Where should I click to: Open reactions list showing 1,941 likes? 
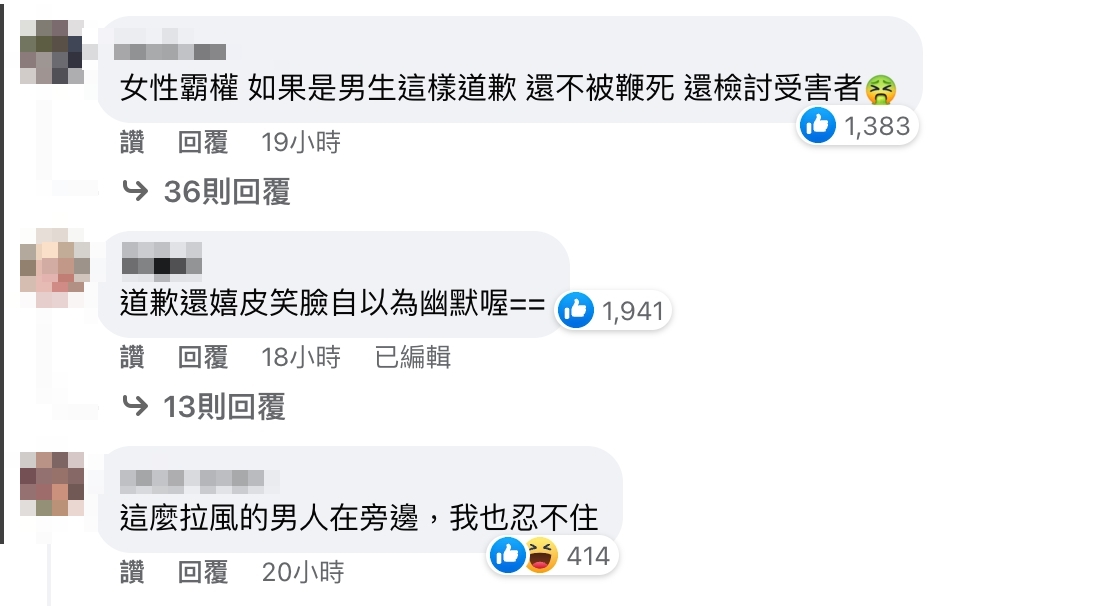point(612,311)
